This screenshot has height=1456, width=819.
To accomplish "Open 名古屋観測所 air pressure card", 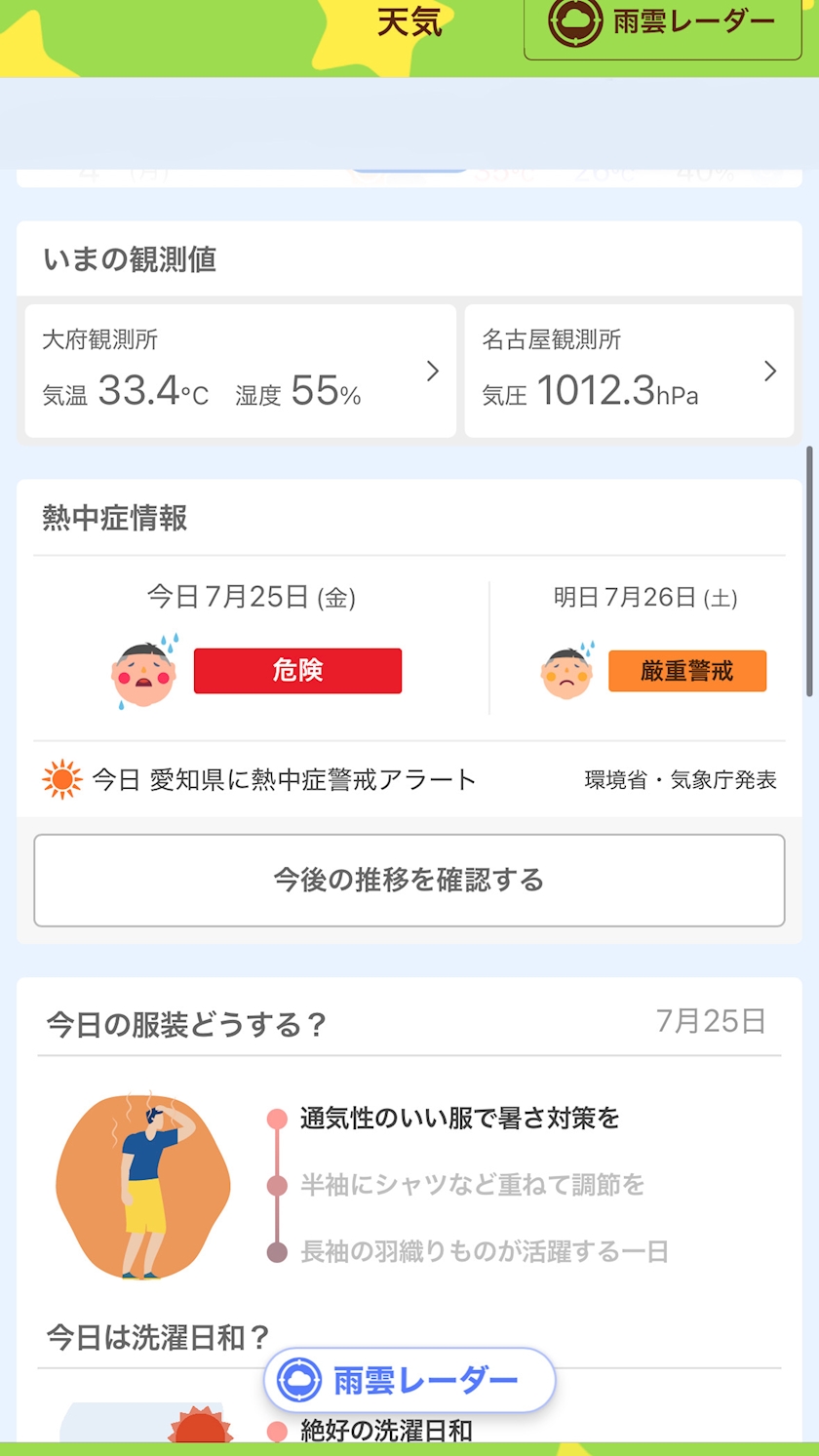I will pos(629,371).
